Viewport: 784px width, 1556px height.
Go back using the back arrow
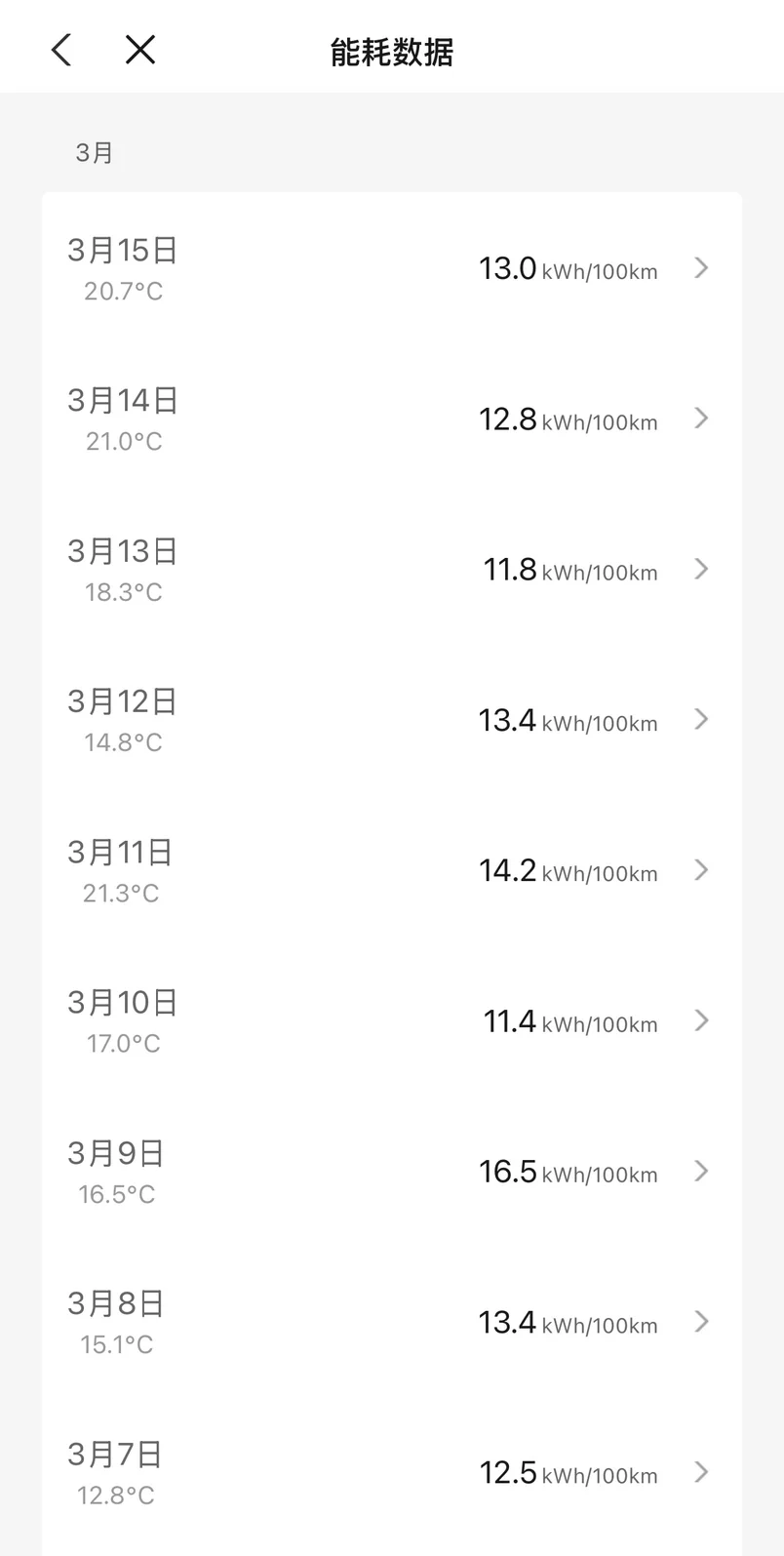[61, 50]
